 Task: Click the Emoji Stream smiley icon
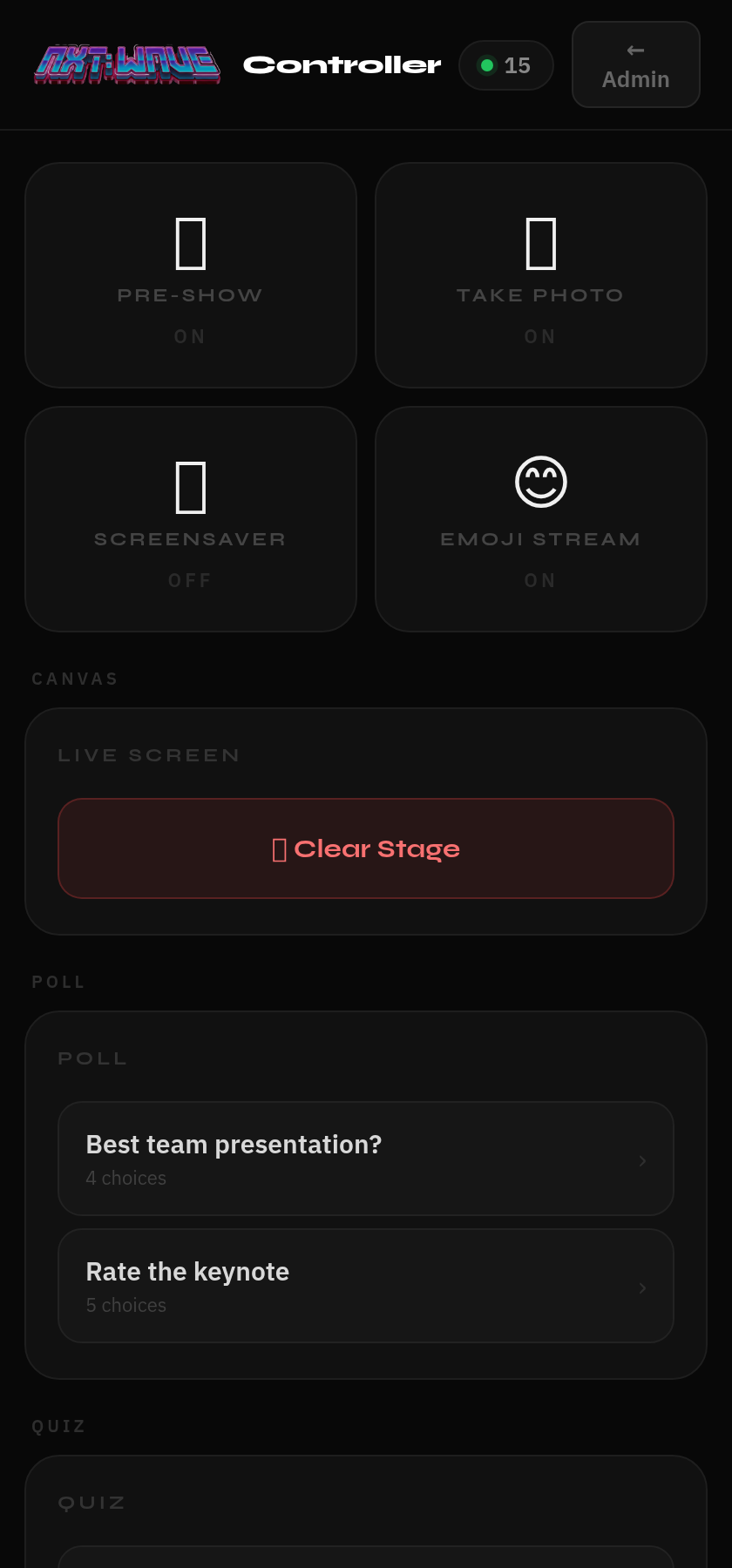(x=540, y=482)
